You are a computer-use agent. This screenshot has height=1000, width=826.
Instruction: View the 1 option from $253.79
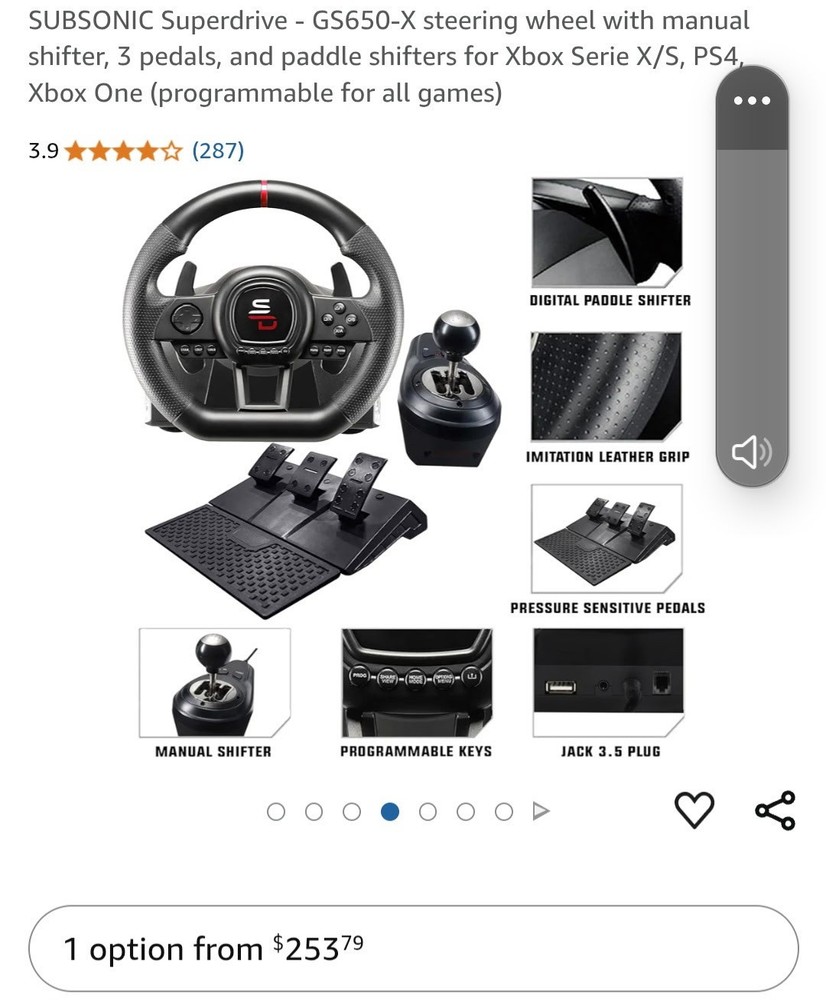click(x=413, y=948)
